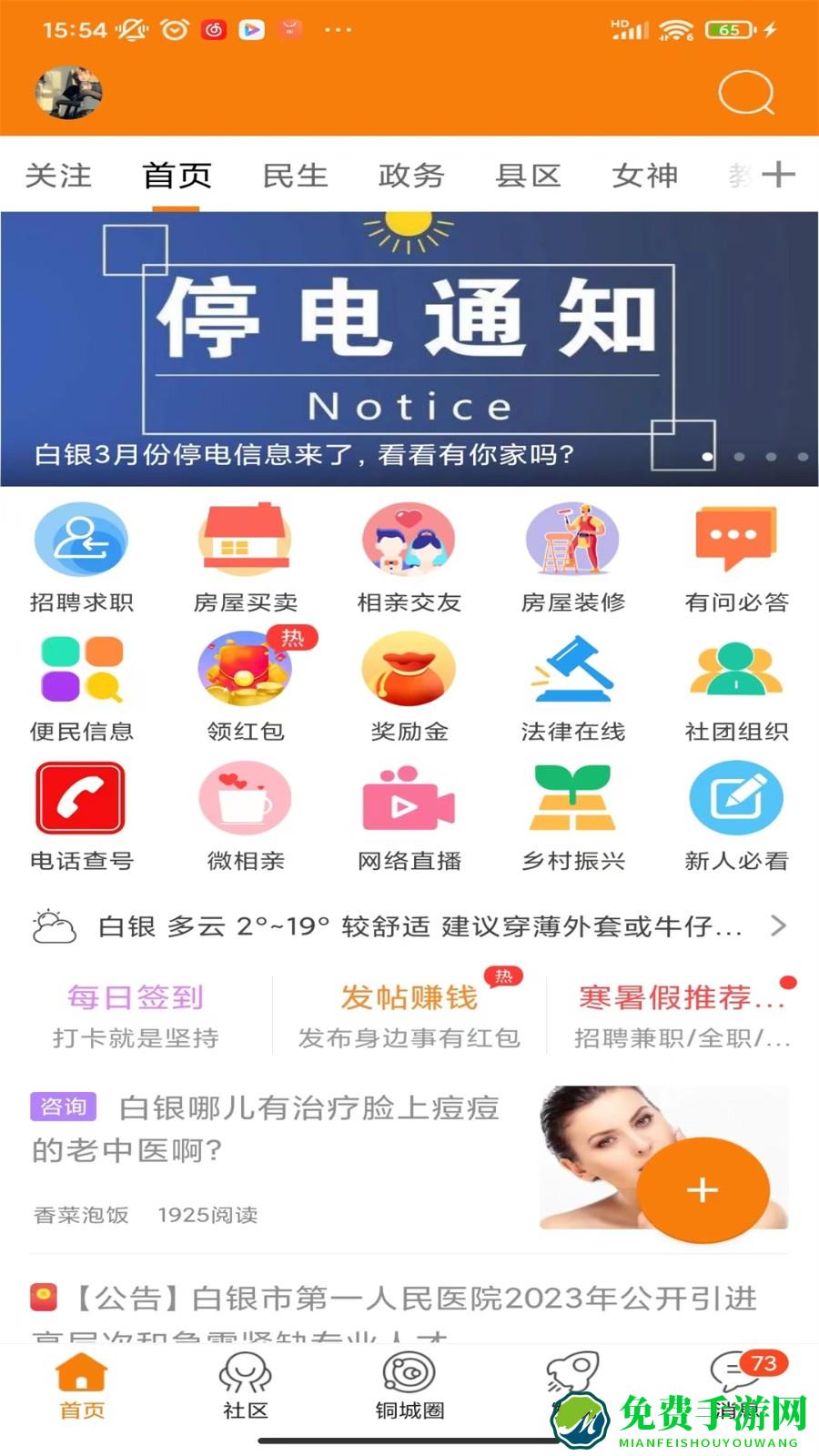Image resolution: width=819 pixels, height=1456 pixels.
Task: Switch to the 政务 tab
Action: 411,175
